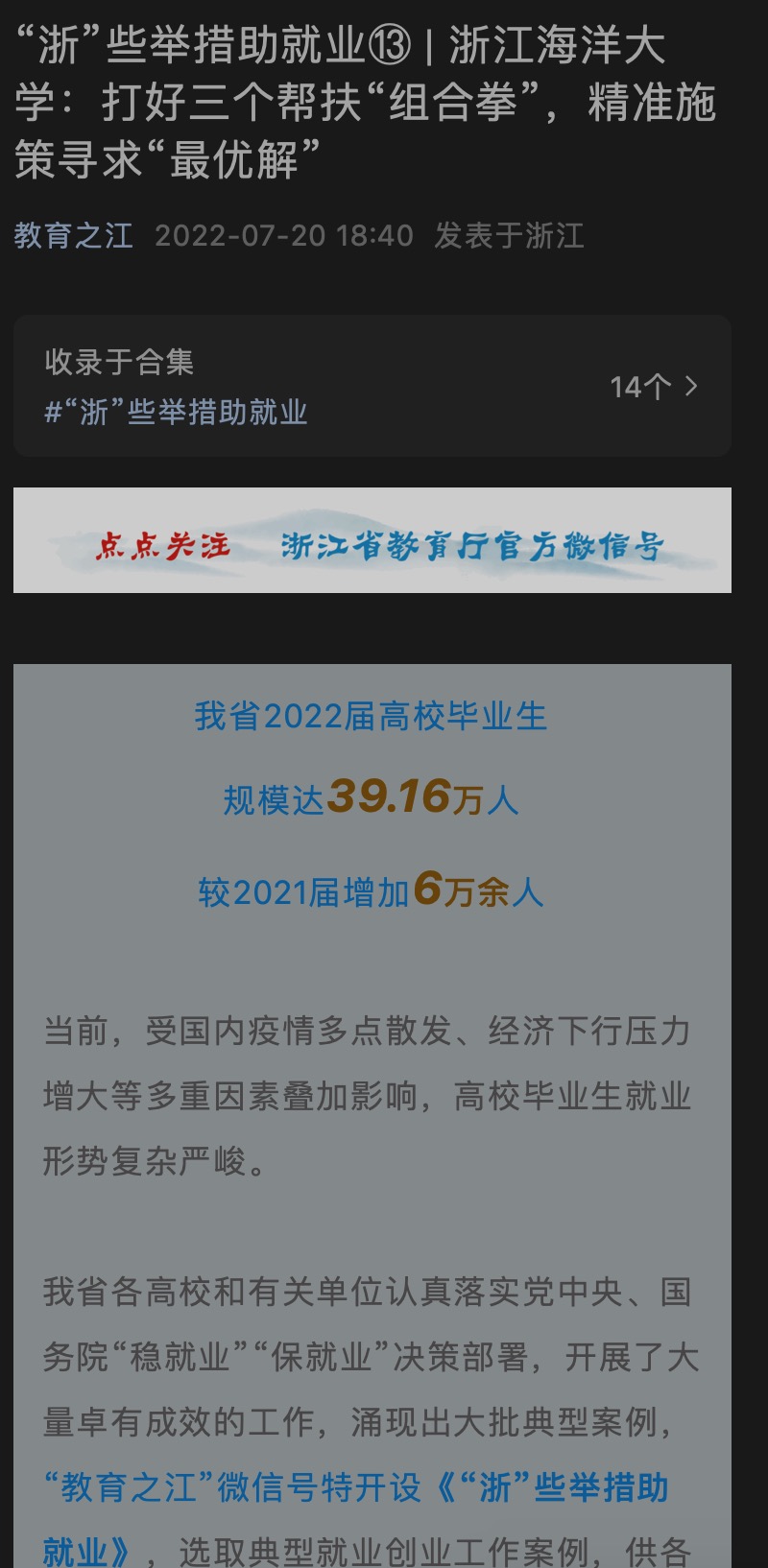This screenshot has width=768, height=1568.
Task: Open the 《“浙”些举措助就业》 linked column text
Action: tap(552, 1487)
